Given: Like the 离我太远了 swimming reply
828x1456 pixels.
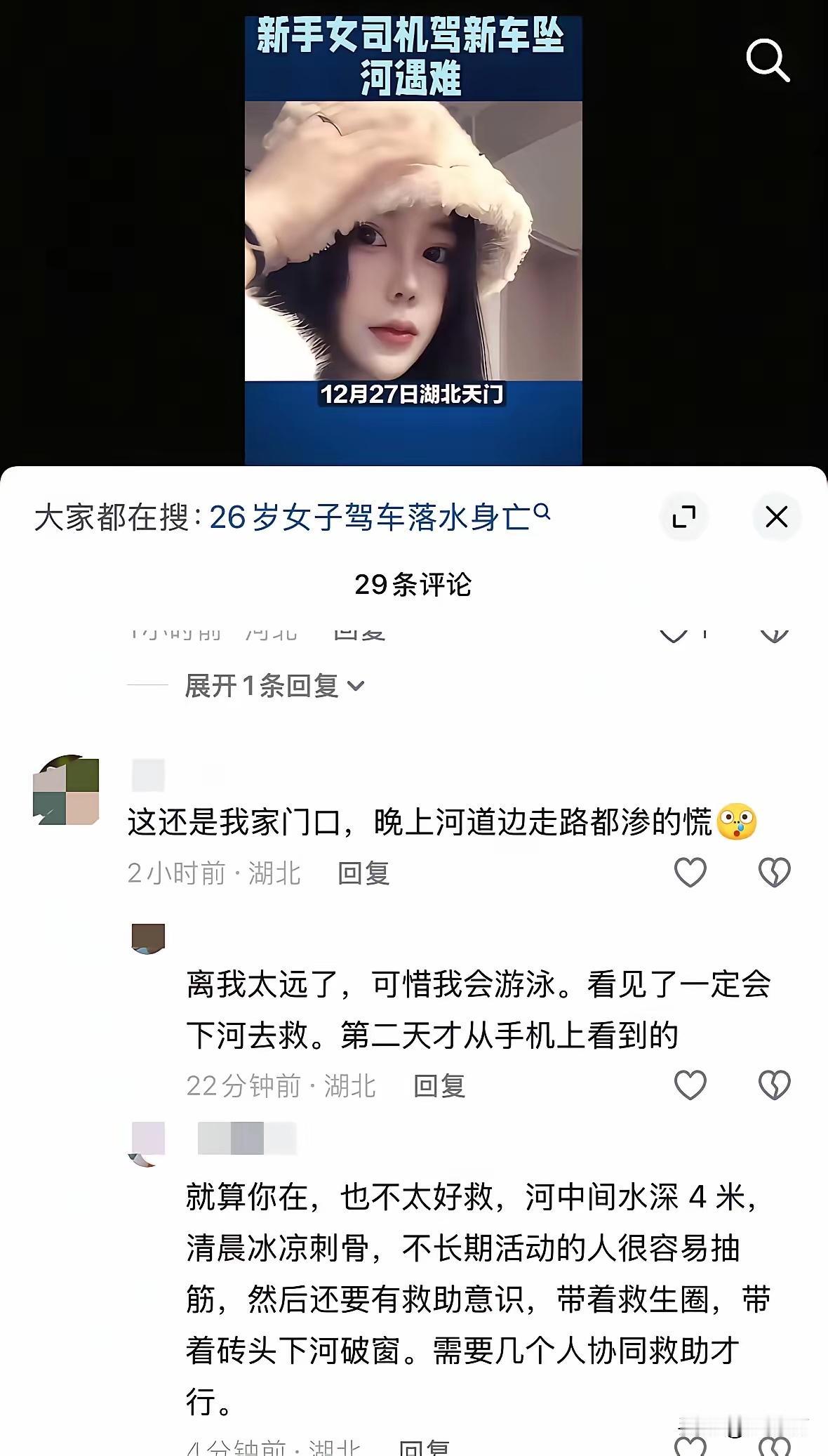Looking at the screenshot, I should (x=690, y=1085).
